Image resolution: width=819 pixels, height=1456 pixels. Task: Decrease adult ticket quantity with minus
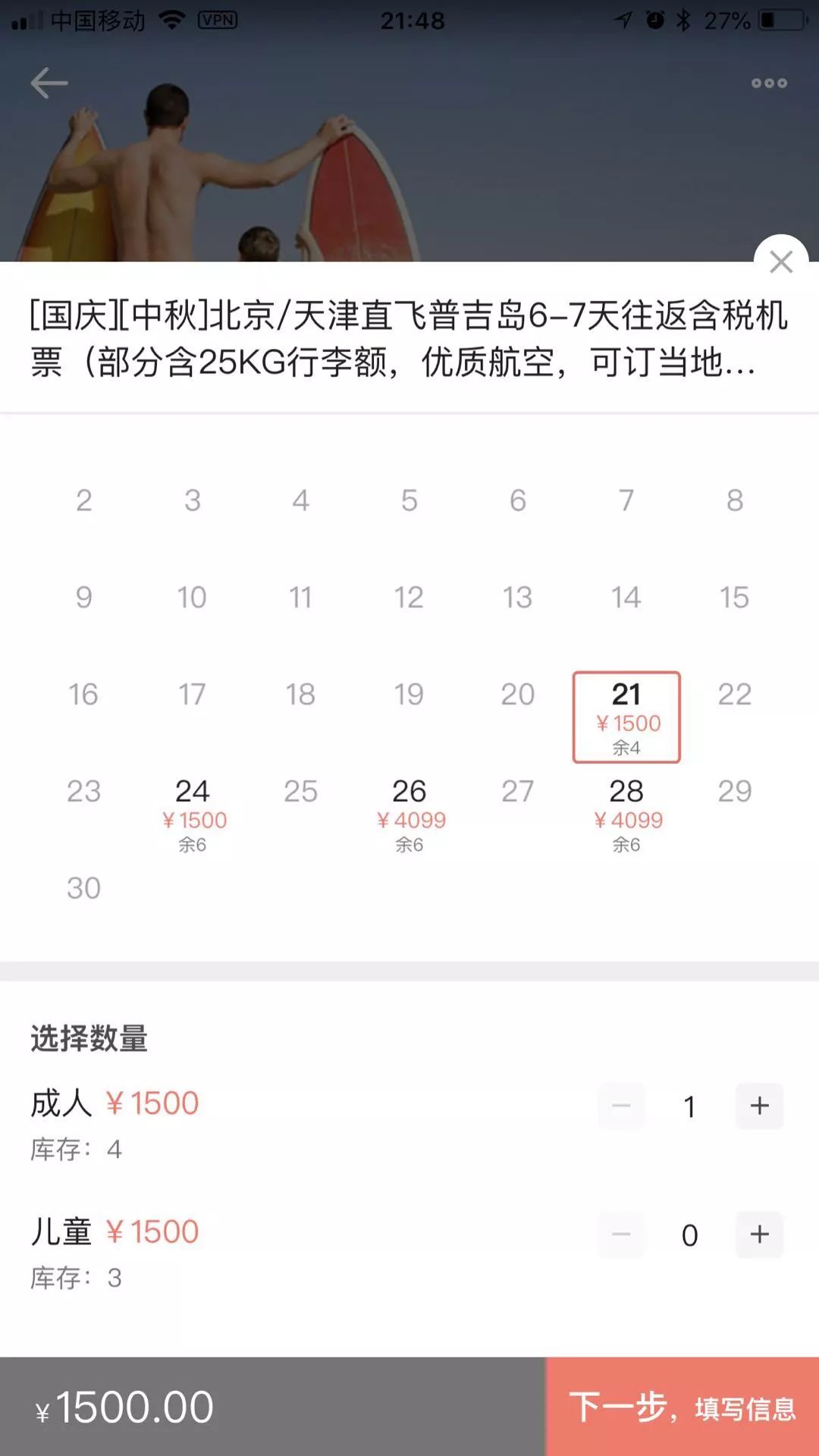[620, 1106]
